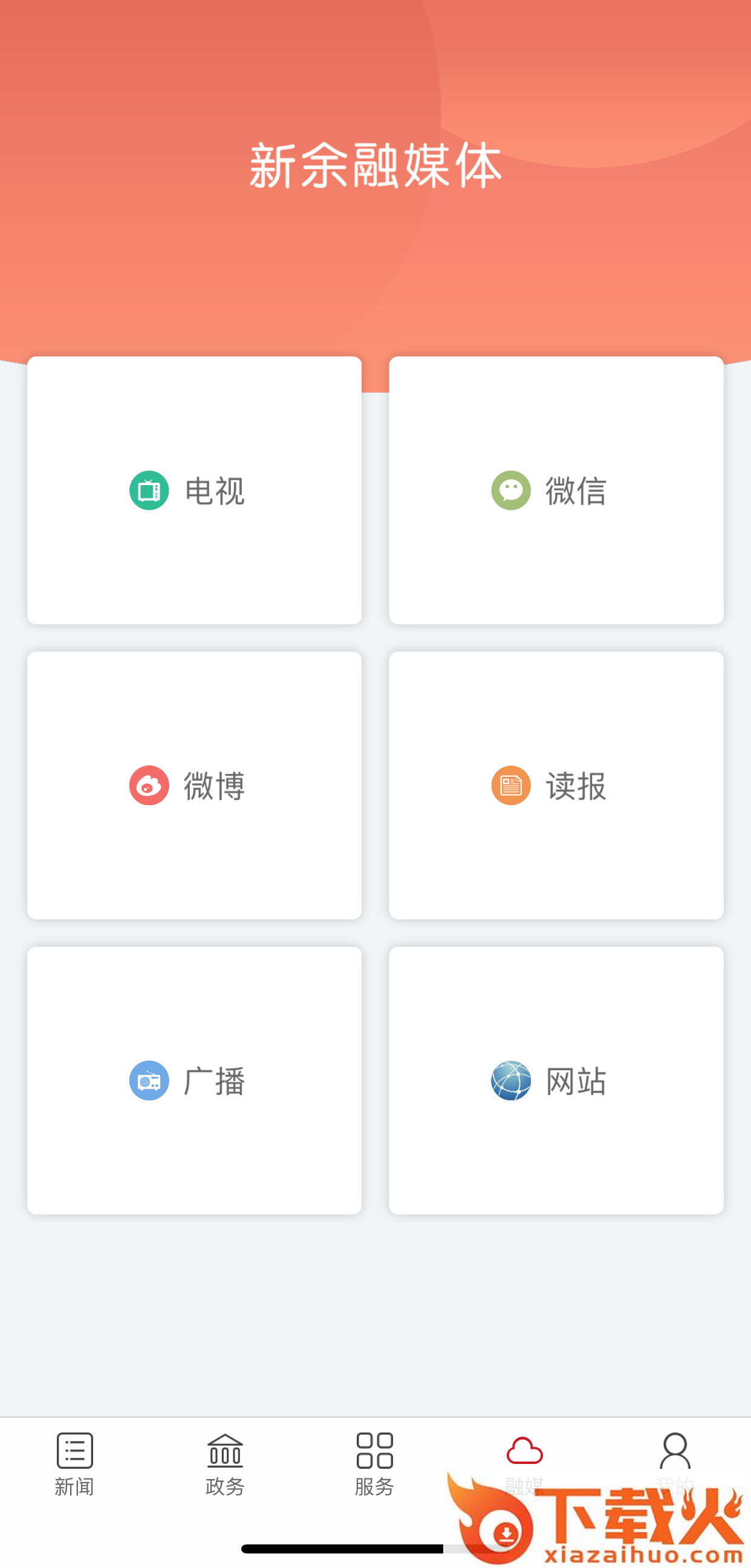Image resolution: width=751 pixels, height=1568 pixels.
Task: Open the 广播 radio card
Action: [x=194, y=1080]
